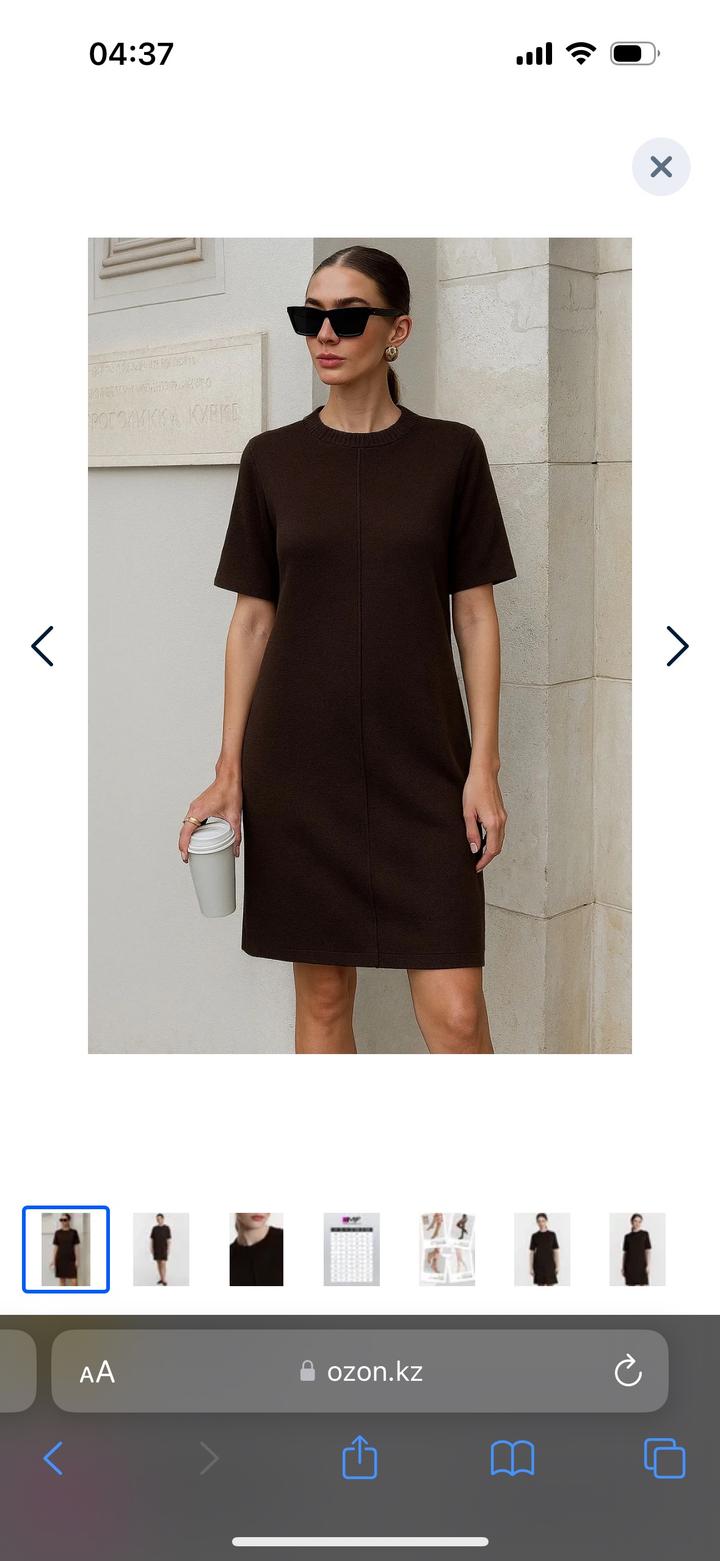Select the second thumbnail of full-length dress
The height and width of the screenshot is (1561, 720).
coord(161,1249)
